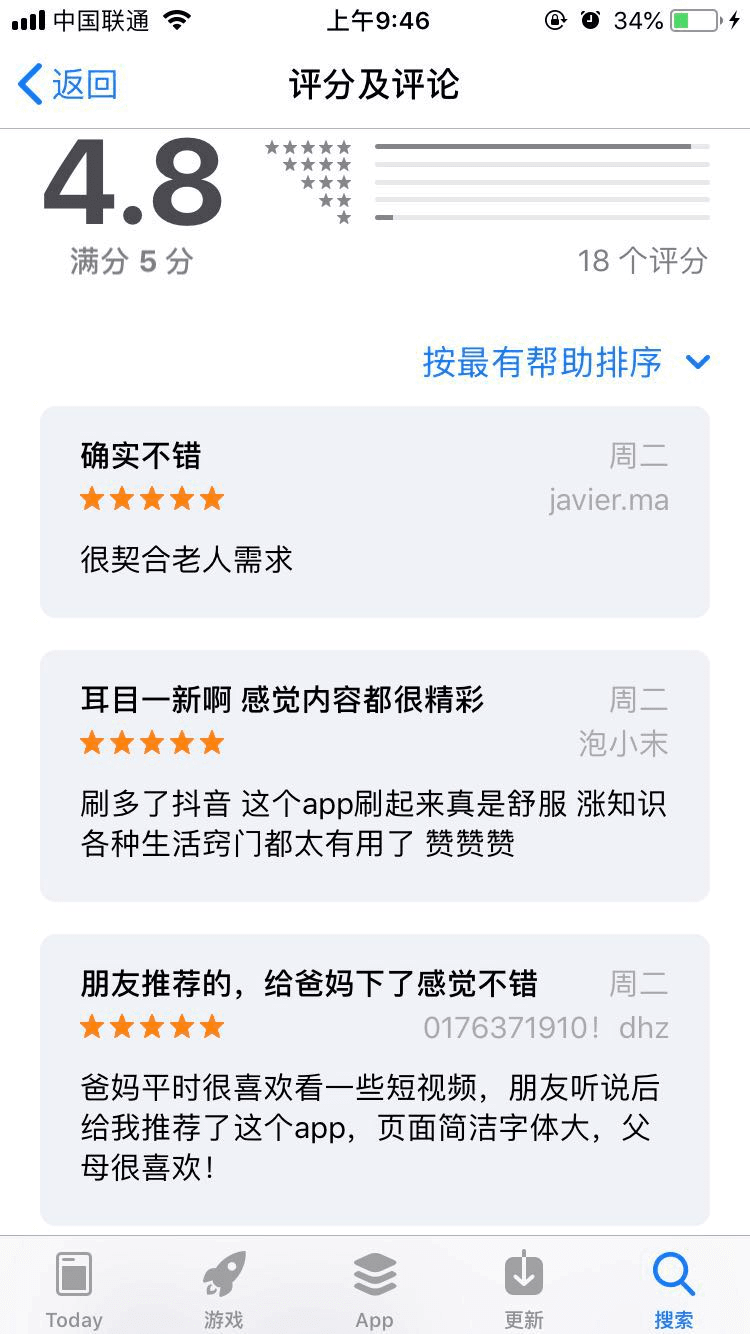The height and width of the screenshot is (1334, 750).
Task: Switch to the 更新 tab
Action: [524, 1288]
